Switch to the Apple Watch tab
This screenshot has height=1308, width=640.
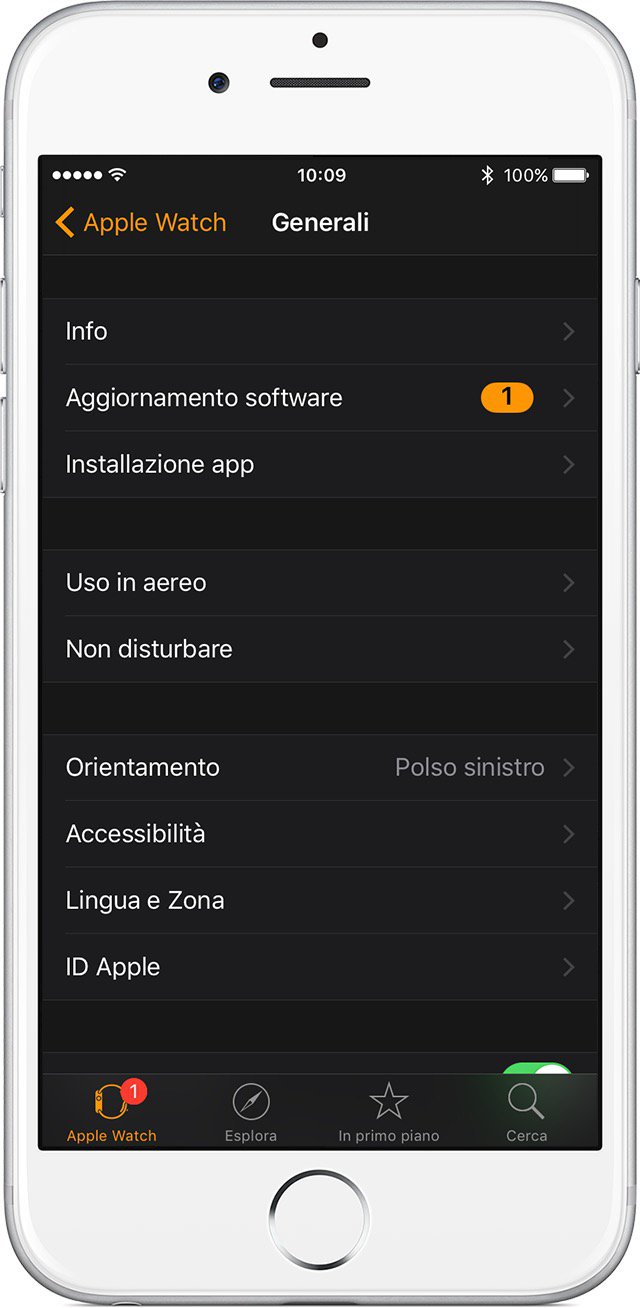pyautogui.click(x=111, y=1112)
